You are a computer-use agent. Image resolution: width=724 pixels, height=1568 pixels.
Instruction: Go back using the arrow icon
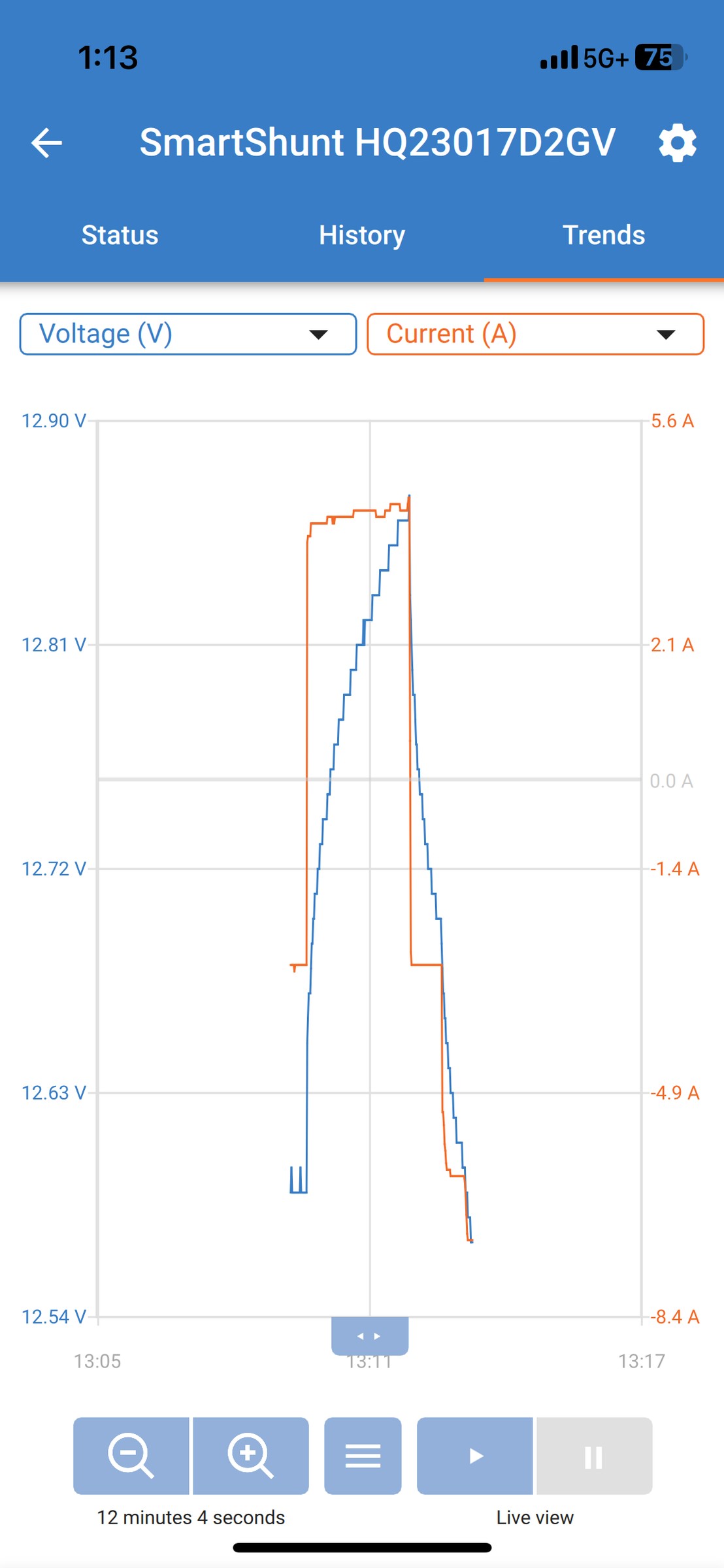click(46, 143)
